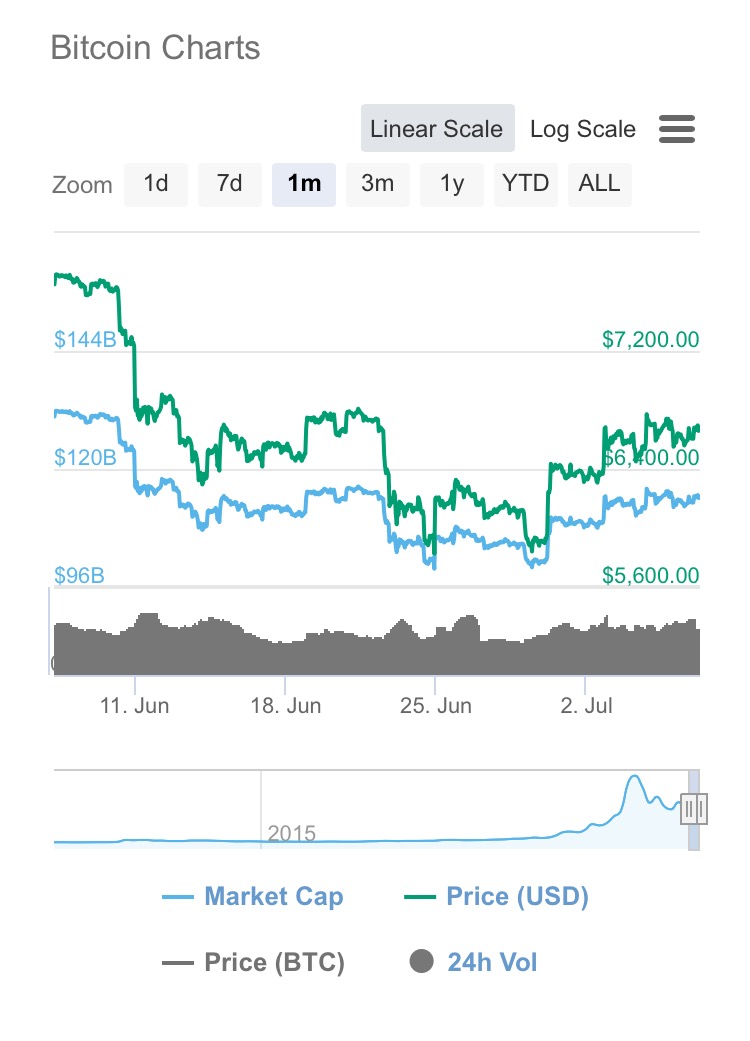Toggle the Market Cap series
The width and height of the screenshot is (750, 1041).
pos(273,896)
